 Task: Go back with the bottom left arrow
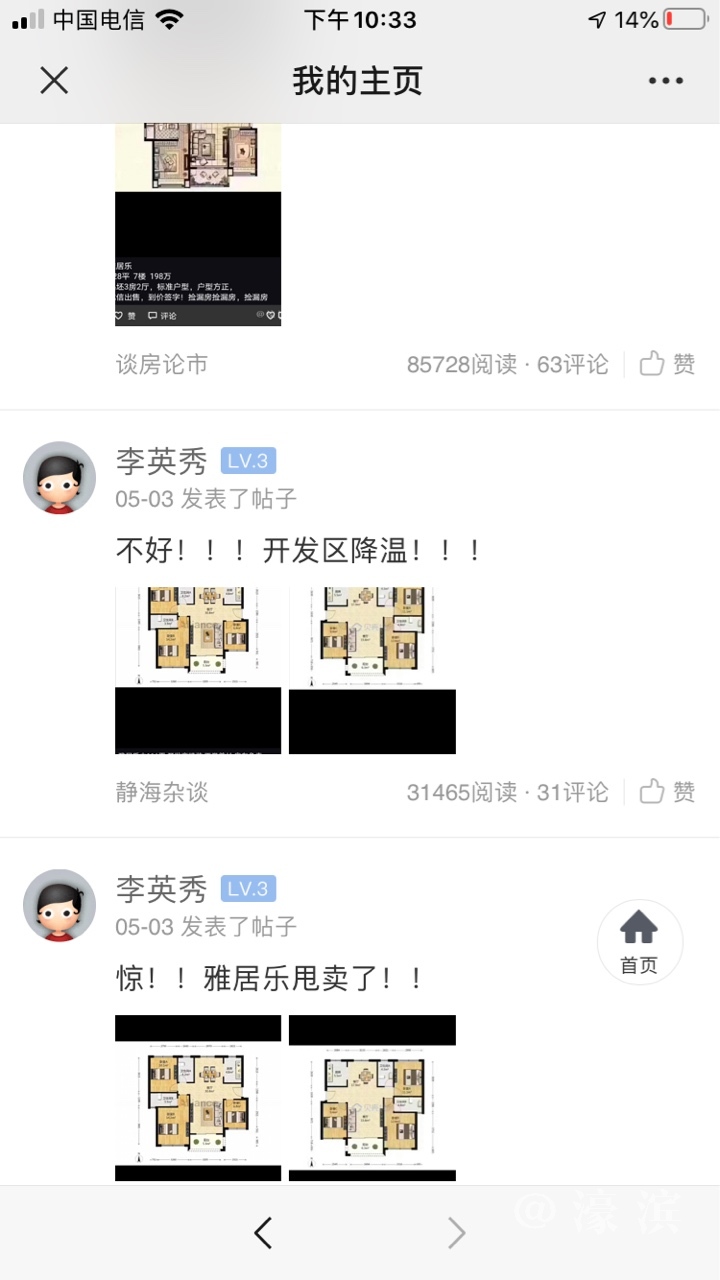tap(263, 1233)
